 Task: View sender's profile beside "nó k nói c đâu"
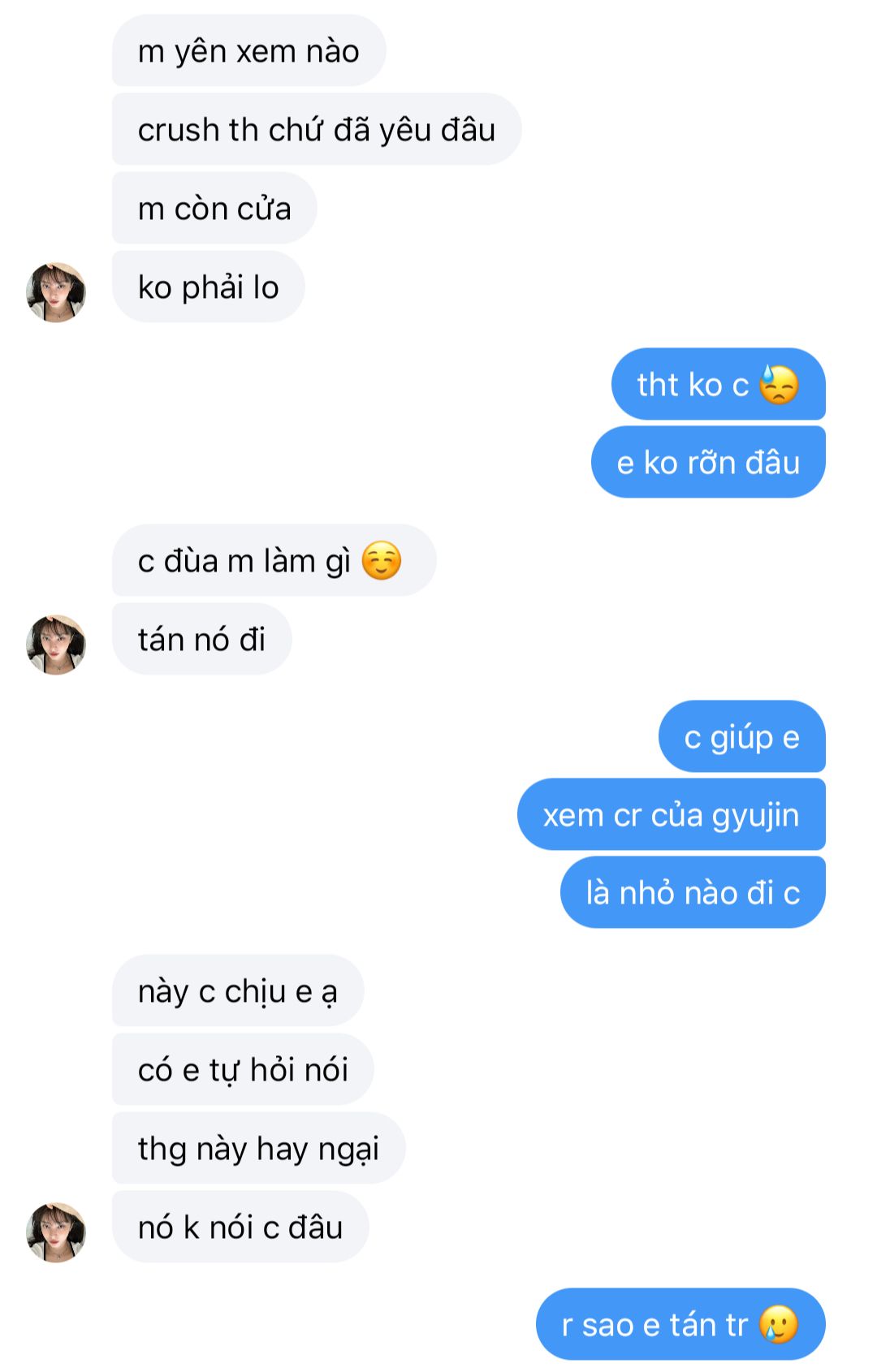56,1232
